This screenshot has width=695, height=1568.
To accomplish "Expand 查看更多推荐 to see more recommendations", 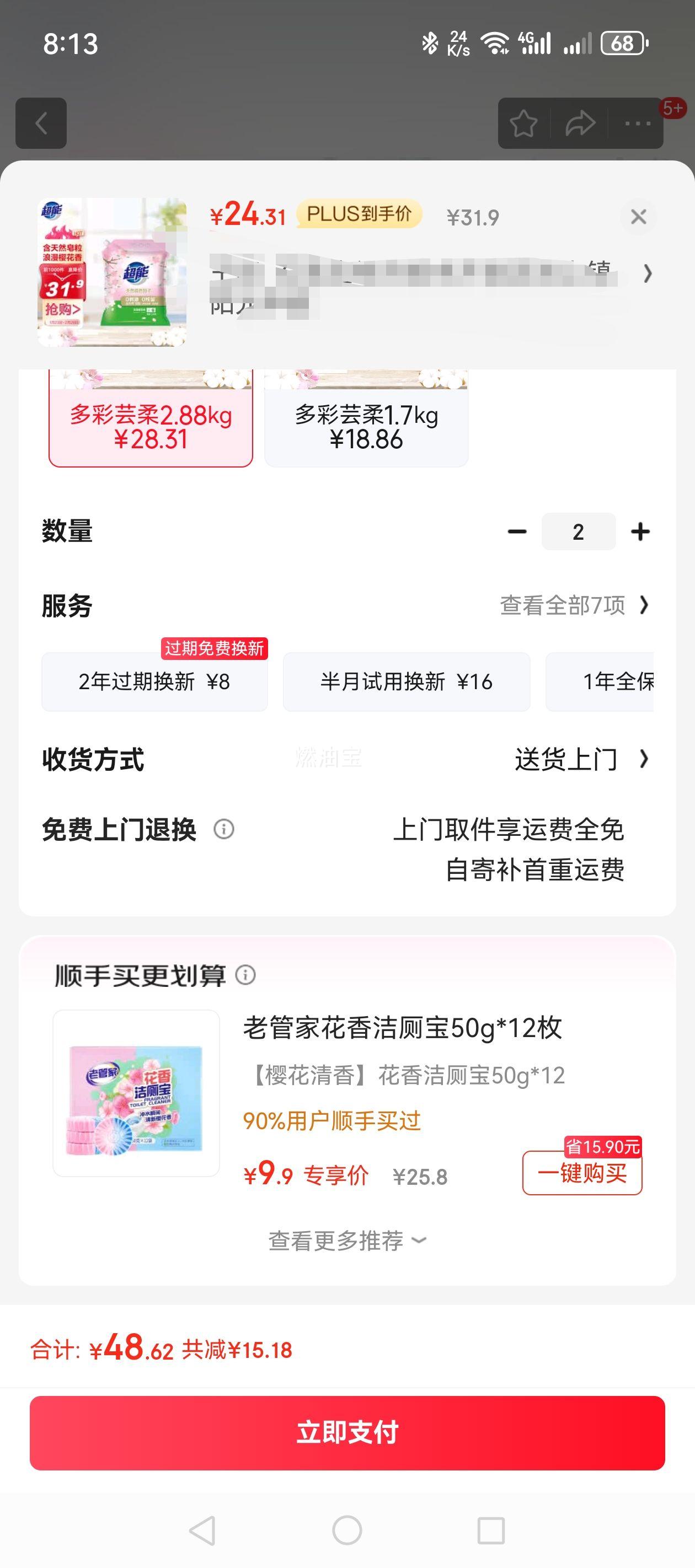I will 347,1239.
